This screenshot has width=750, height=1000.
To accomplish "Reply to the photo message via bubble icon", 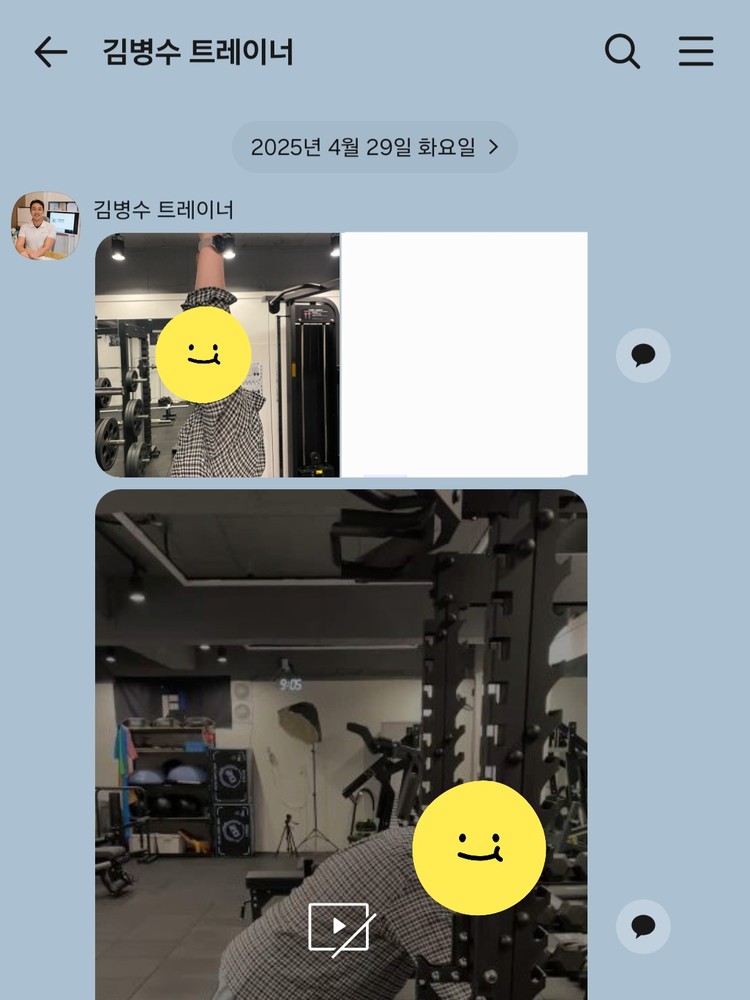I will tap(643, 355).
